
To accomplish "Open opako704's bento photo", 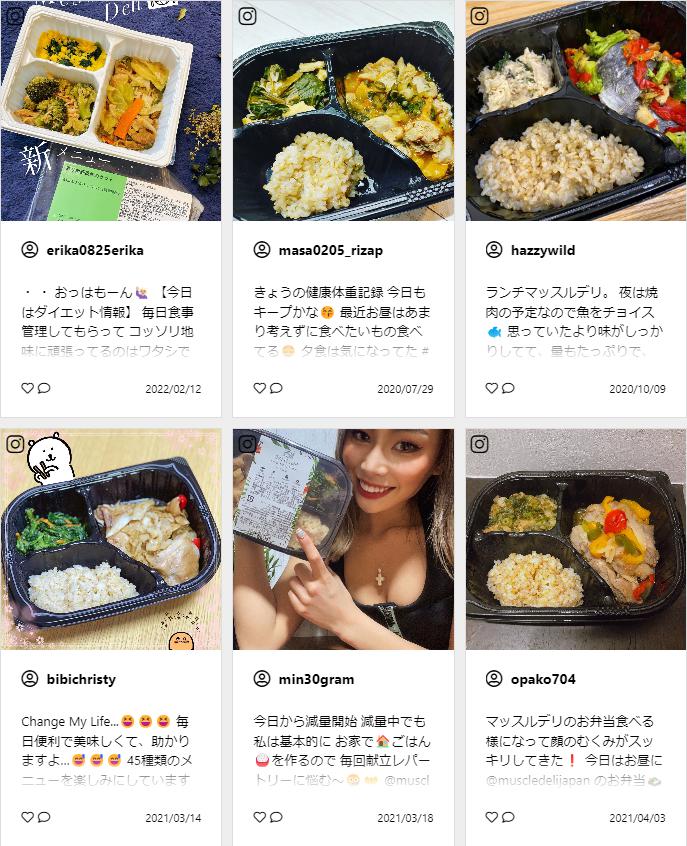I will point(575,540).
